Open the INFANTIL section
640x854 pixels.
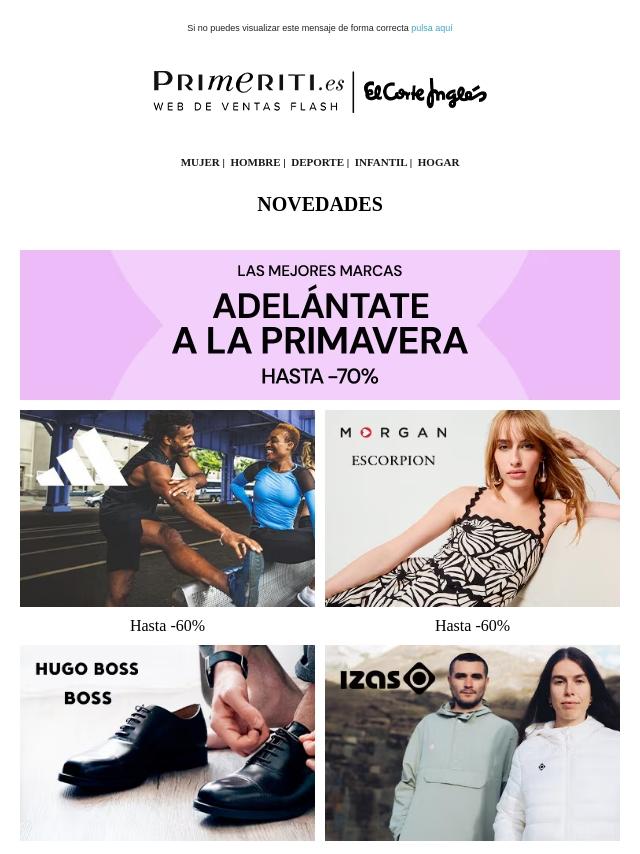point(381,162)
